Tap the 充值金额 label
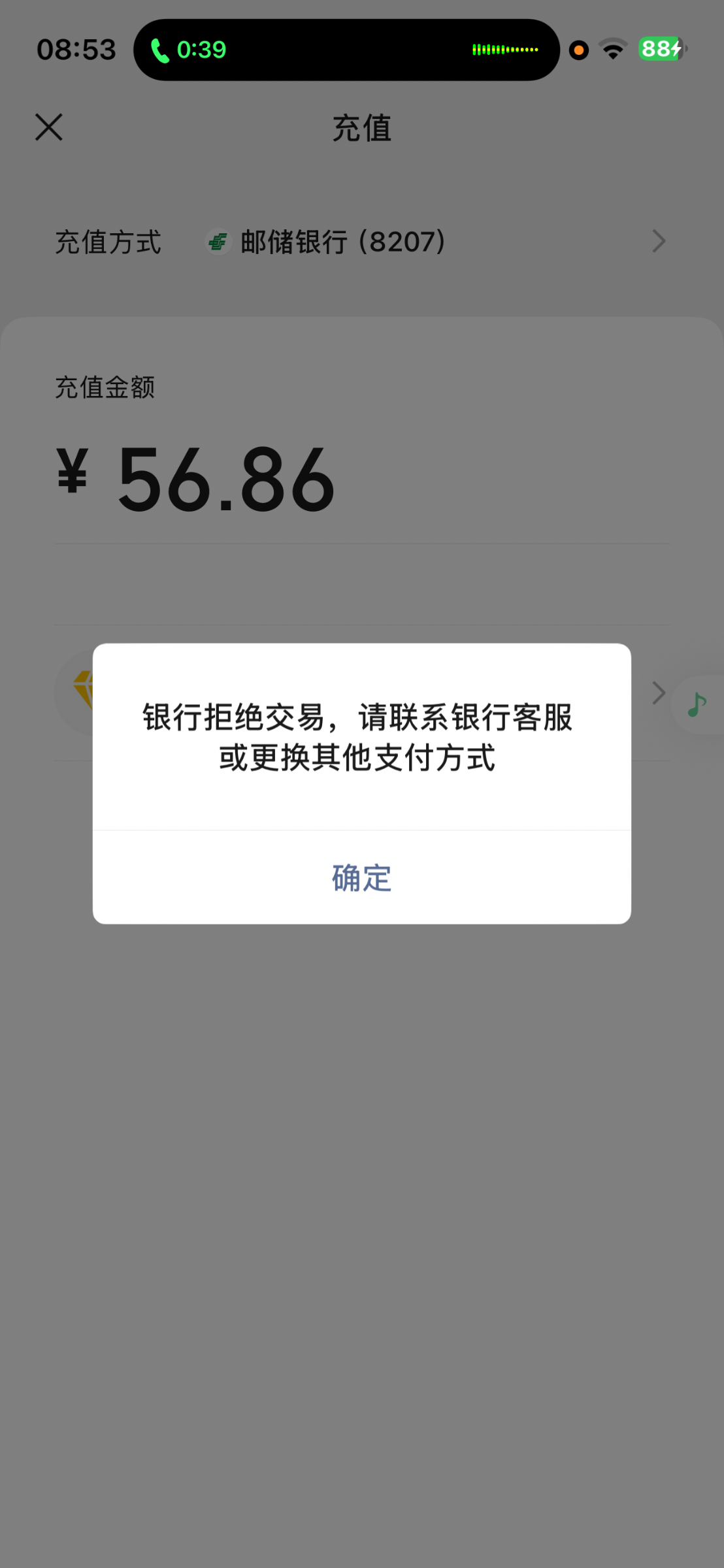 (105, 387)
